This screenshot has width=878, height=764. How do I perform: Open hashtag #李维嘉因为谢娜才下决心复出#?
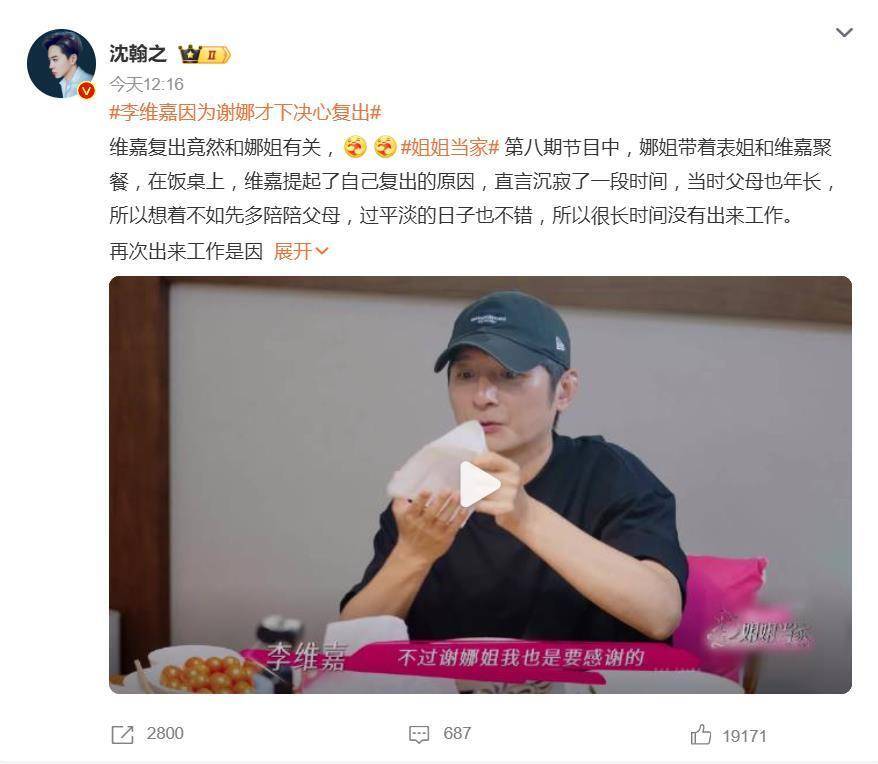[x=245, y=112]
